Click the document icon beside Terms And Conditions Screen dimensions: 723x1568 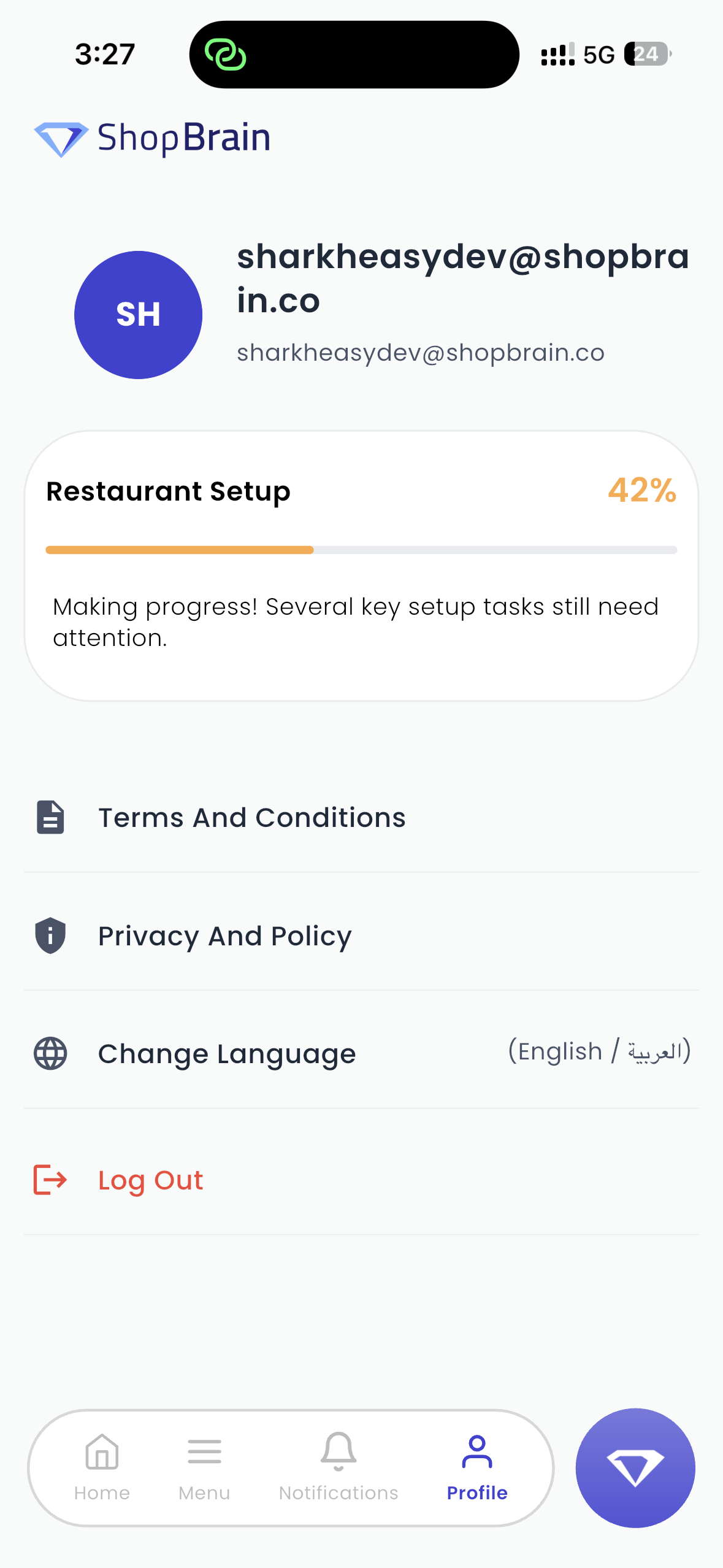(50, 817)
